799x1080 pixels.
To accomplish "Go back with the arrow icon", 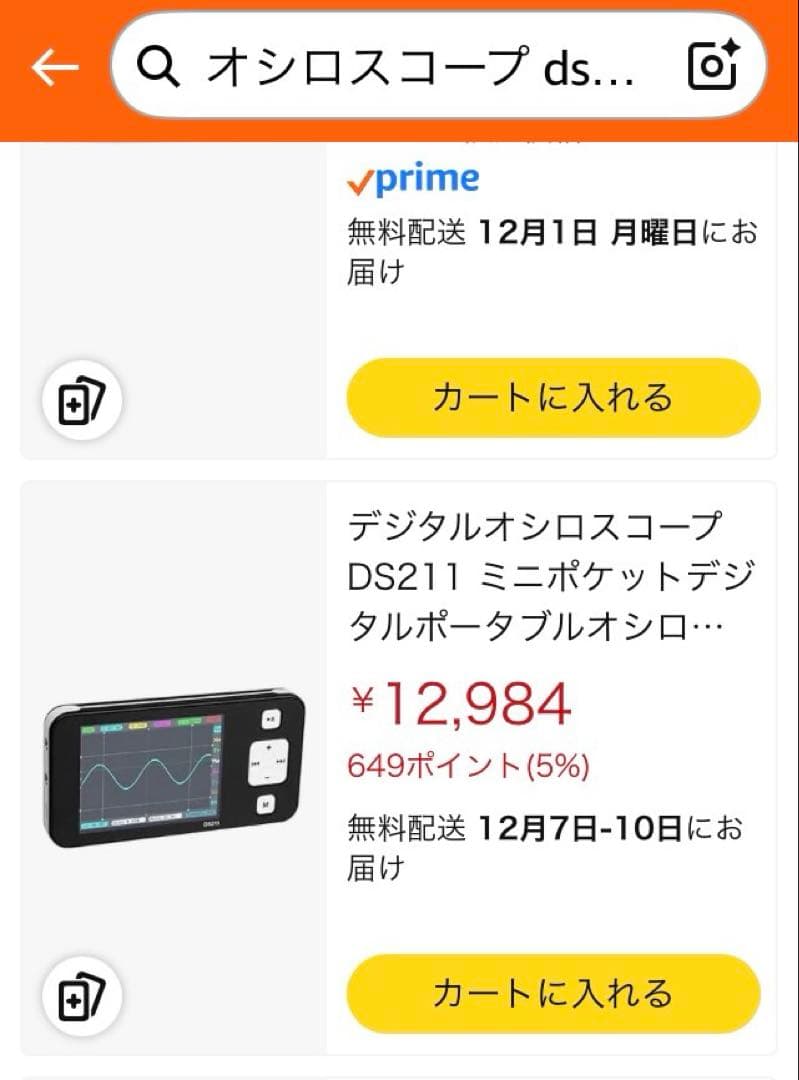I will coord(55,67).
